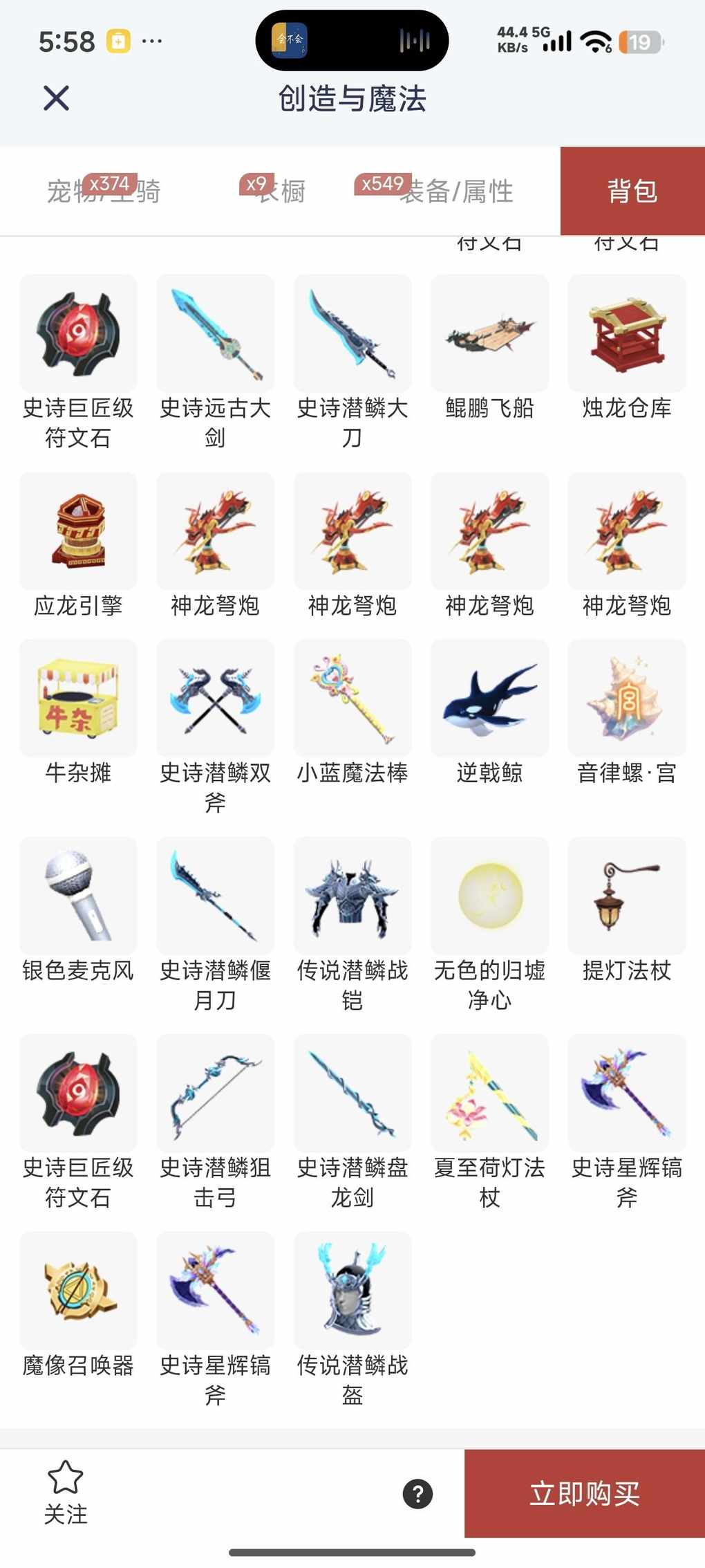View the 传说潜鳞战盔 item
The width and height of the screenshot is (705, 1568).
click(x=352, y=1291)
